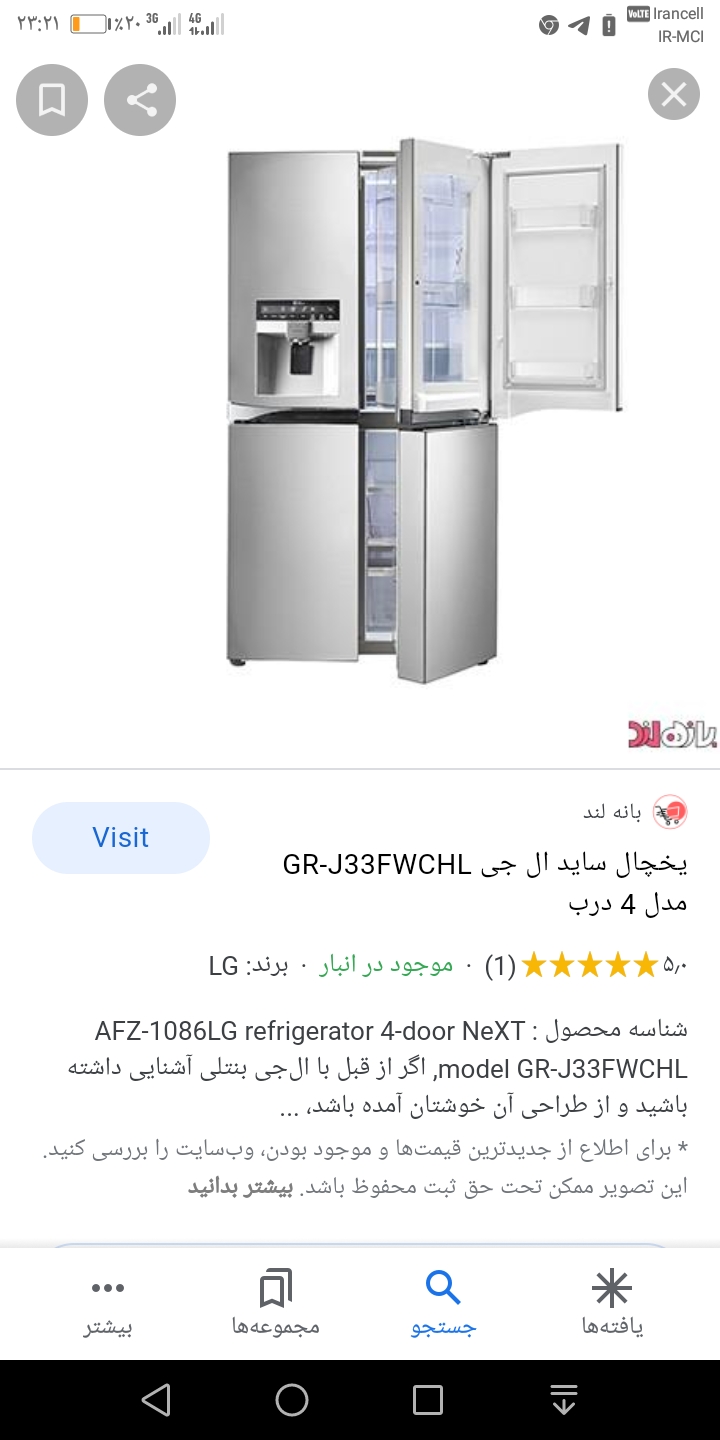720x1440 pixels.
Task: Open the GR-J33FWCHL product title
Action: (485, 884)
